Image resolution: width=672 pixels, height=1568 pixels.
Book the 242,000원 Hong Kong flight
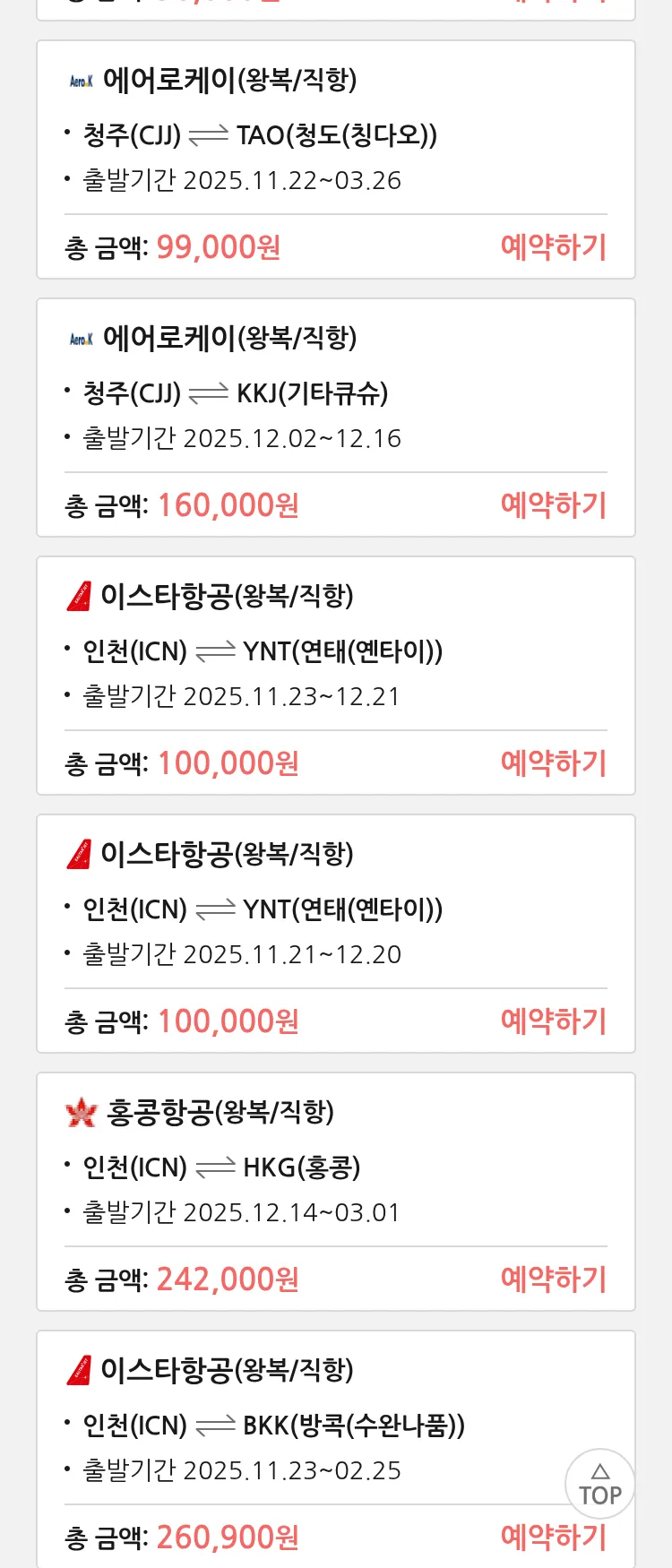pyautogui.click(x=553, y=1279)
